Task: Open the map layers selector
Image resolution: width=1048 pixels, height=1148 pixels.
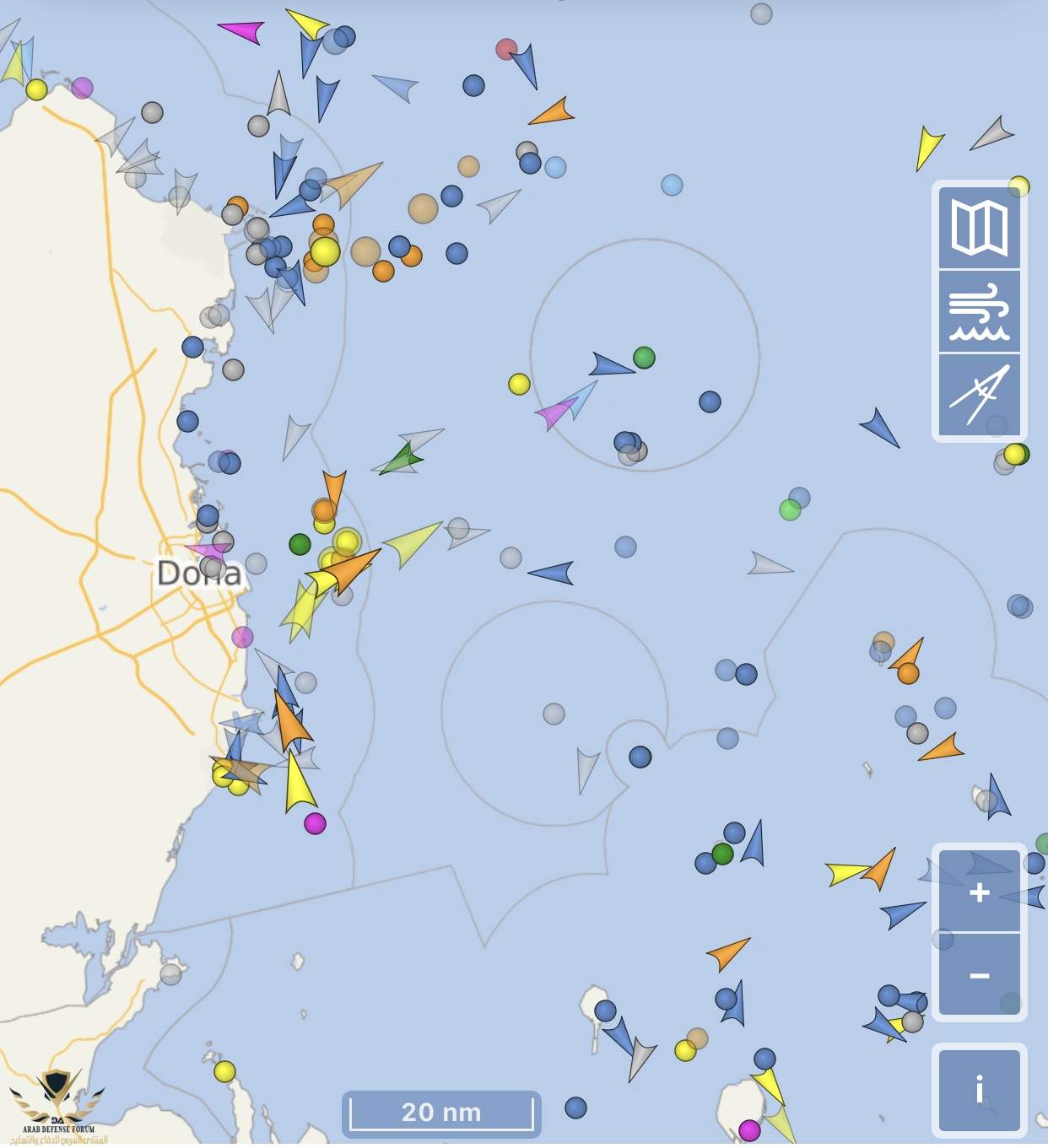Action: pyautogui.click(x=979, y=228)
